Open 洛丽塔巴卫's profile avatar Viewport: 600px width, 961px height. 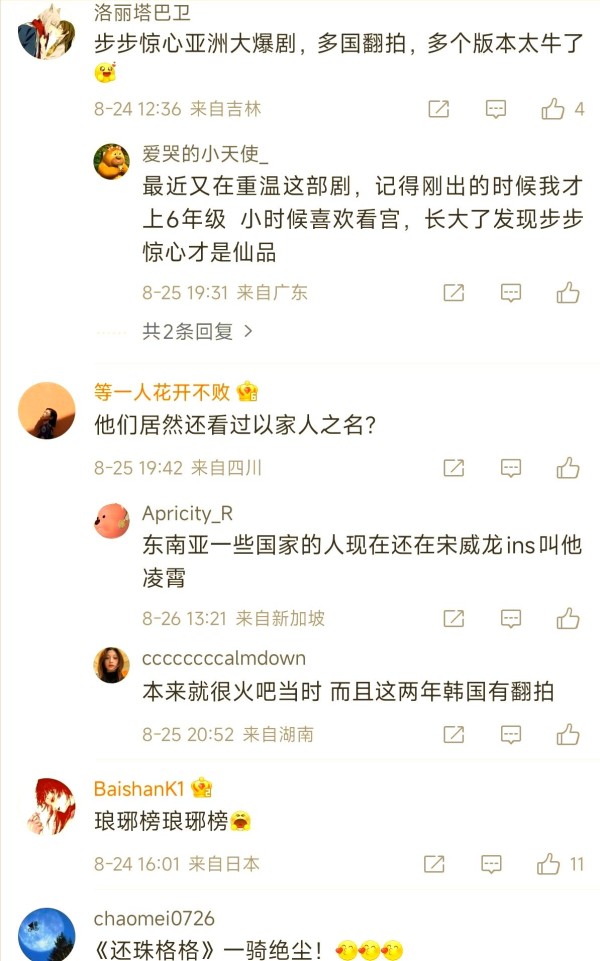tap(46, 30)
